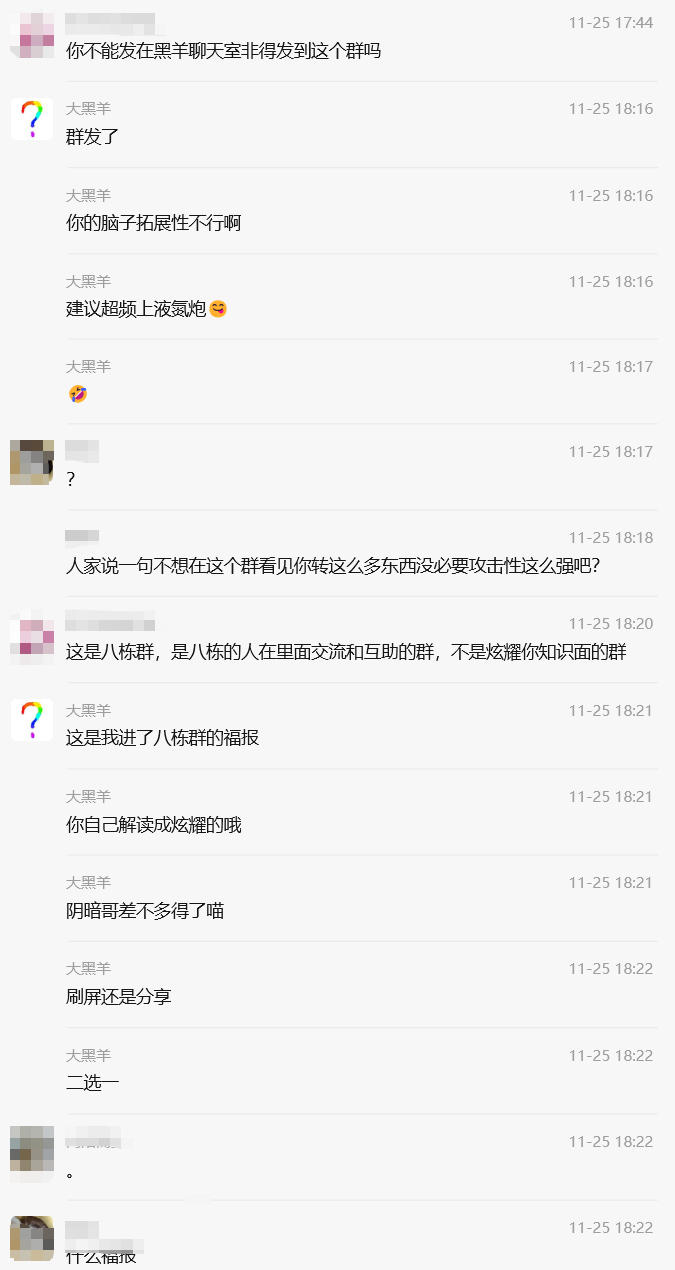View profile of sender of "？" message
Image resolution: width=675 pixels, height=1270 pixels.
click(x=32, y=462)
